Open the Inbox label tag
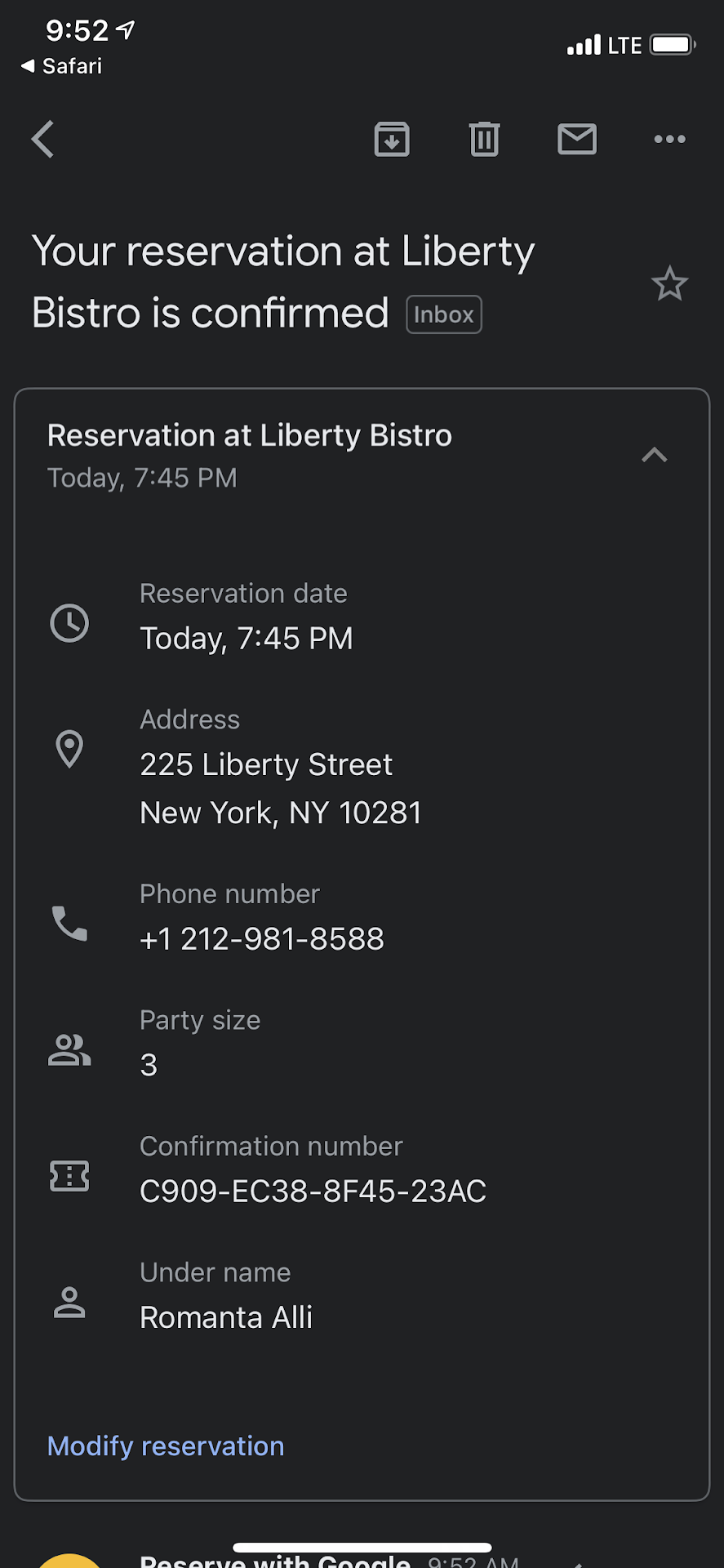 click(444, 314)
